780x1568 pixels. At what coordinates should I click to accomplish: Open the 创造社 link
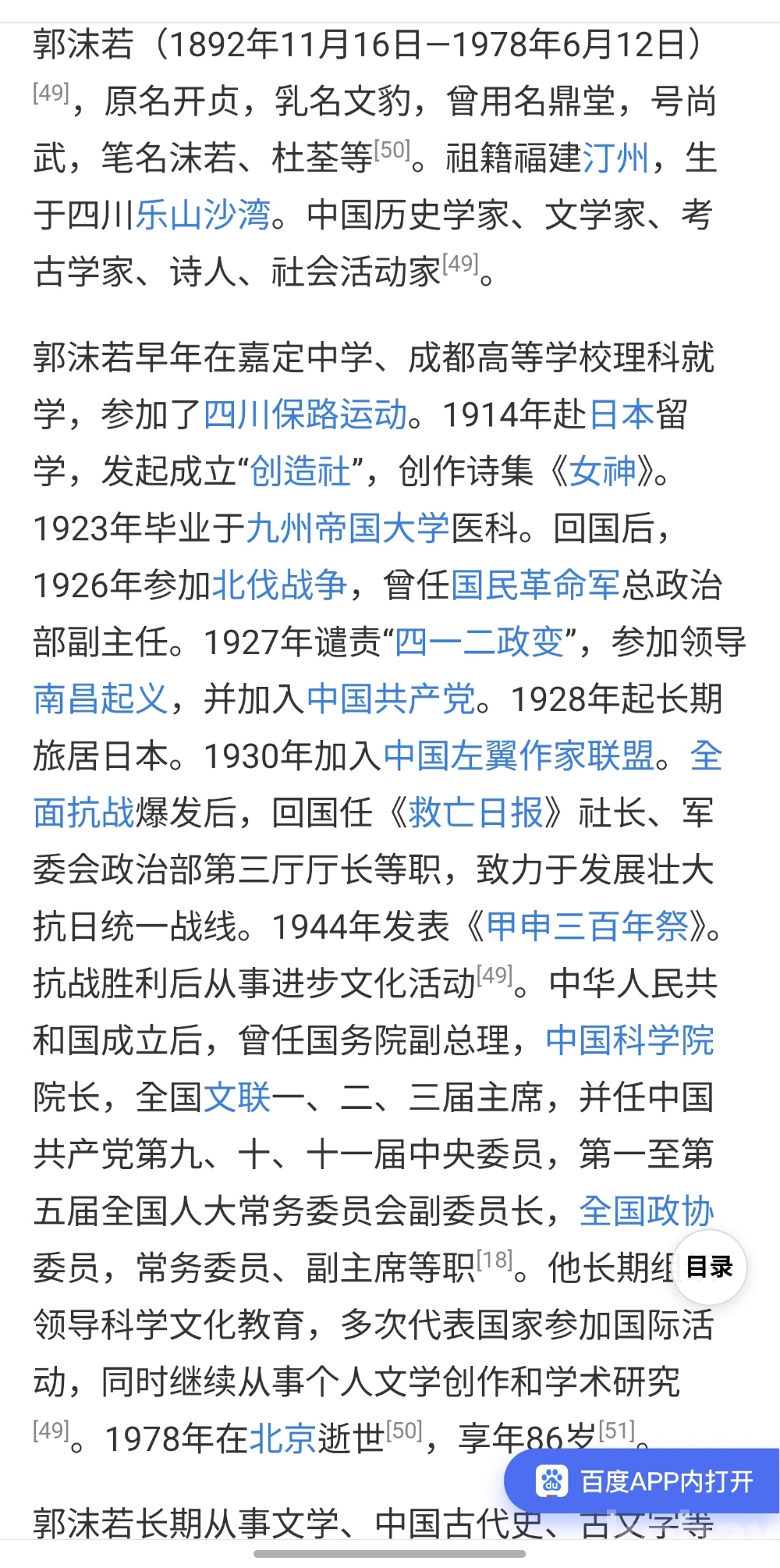coord(300,471)
